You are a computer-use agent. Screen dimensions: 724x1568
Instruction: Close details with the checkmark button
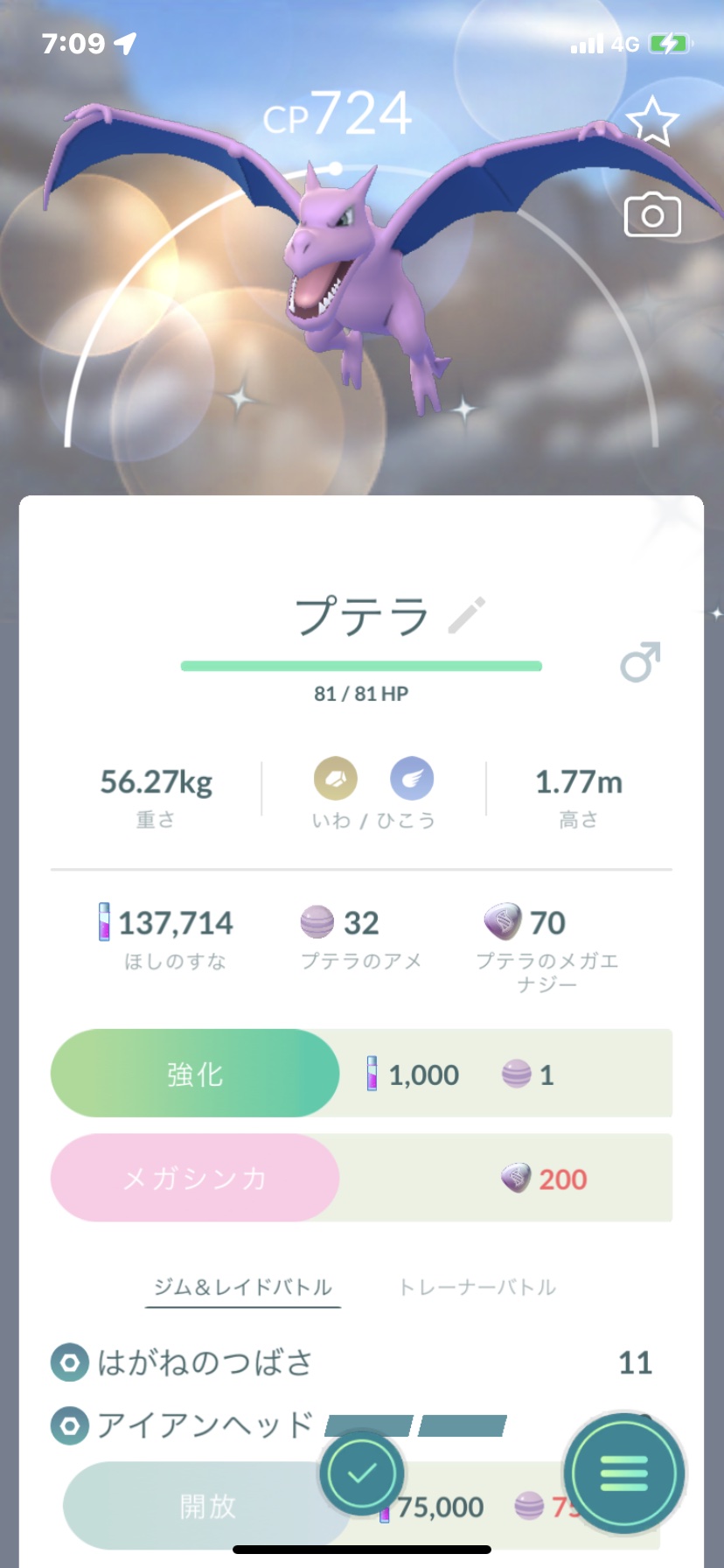click(362, 1473)
